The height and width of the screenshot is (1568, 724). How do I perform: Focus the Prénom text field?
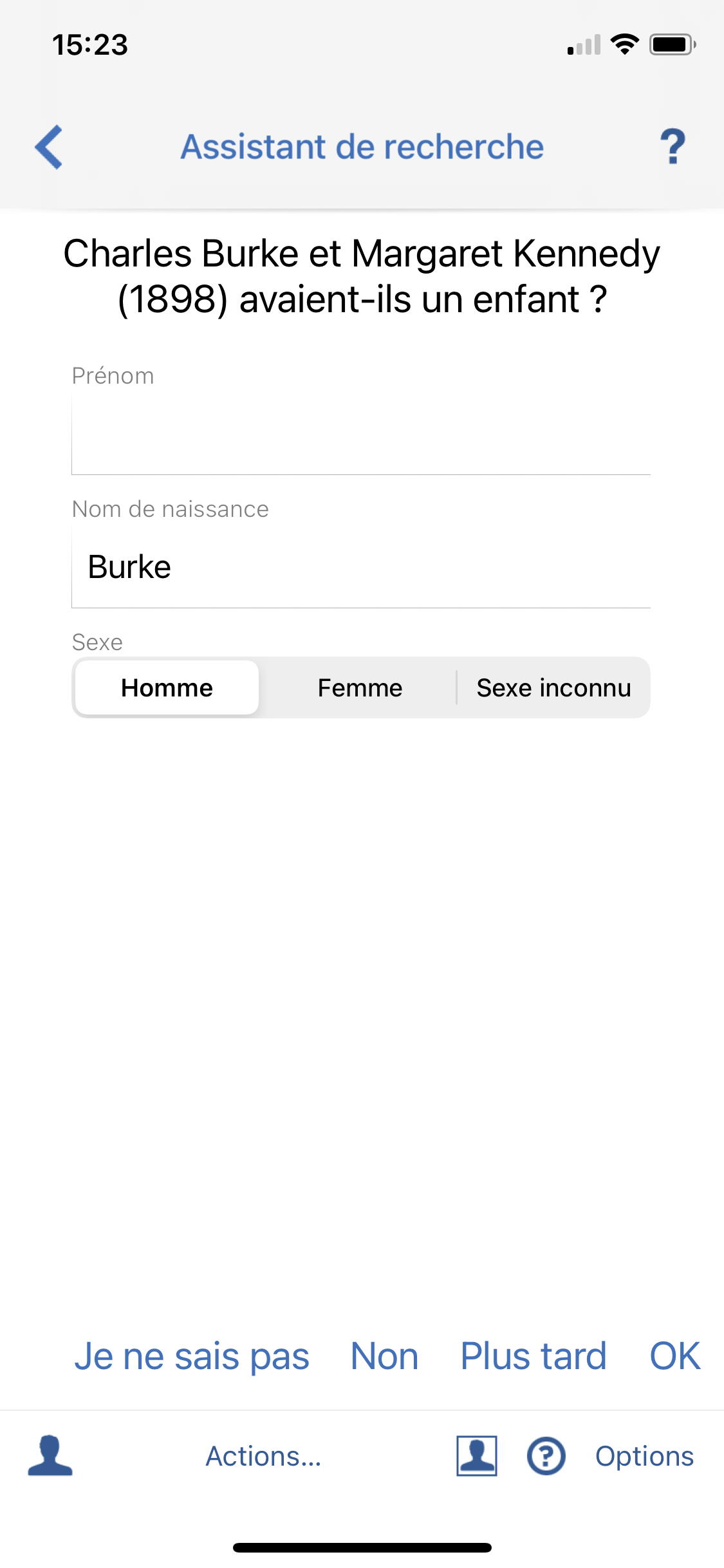pos(361,435)
